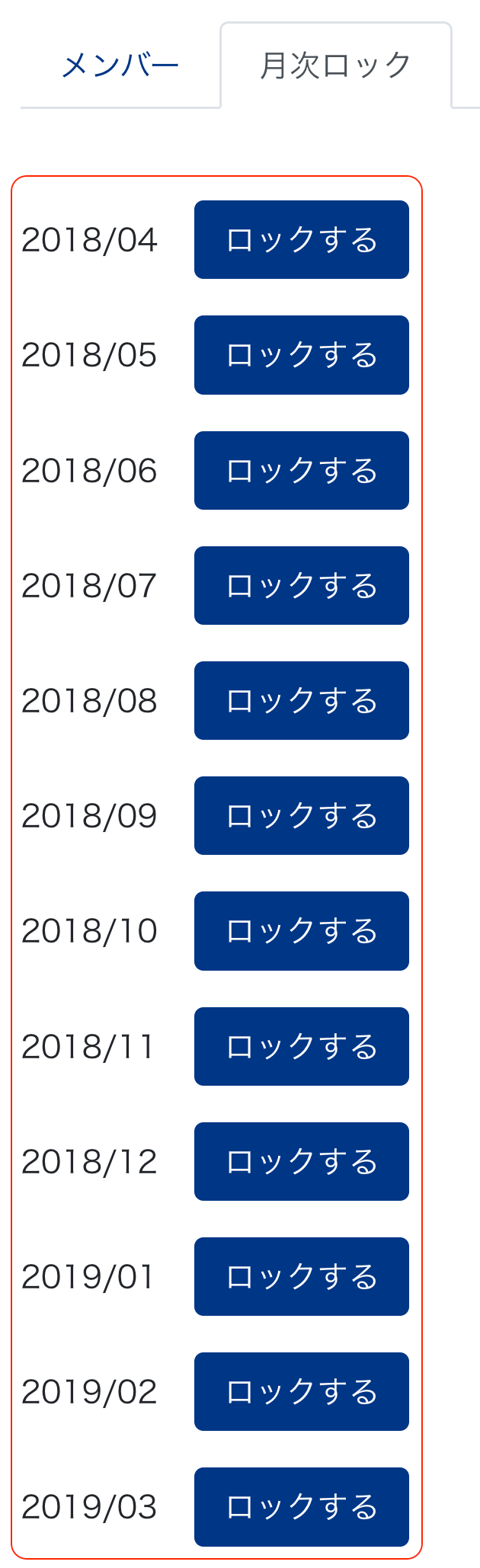Select the 月次ロック tab
The width and height of the screenshot is (480, 1568).
point(335,66)
